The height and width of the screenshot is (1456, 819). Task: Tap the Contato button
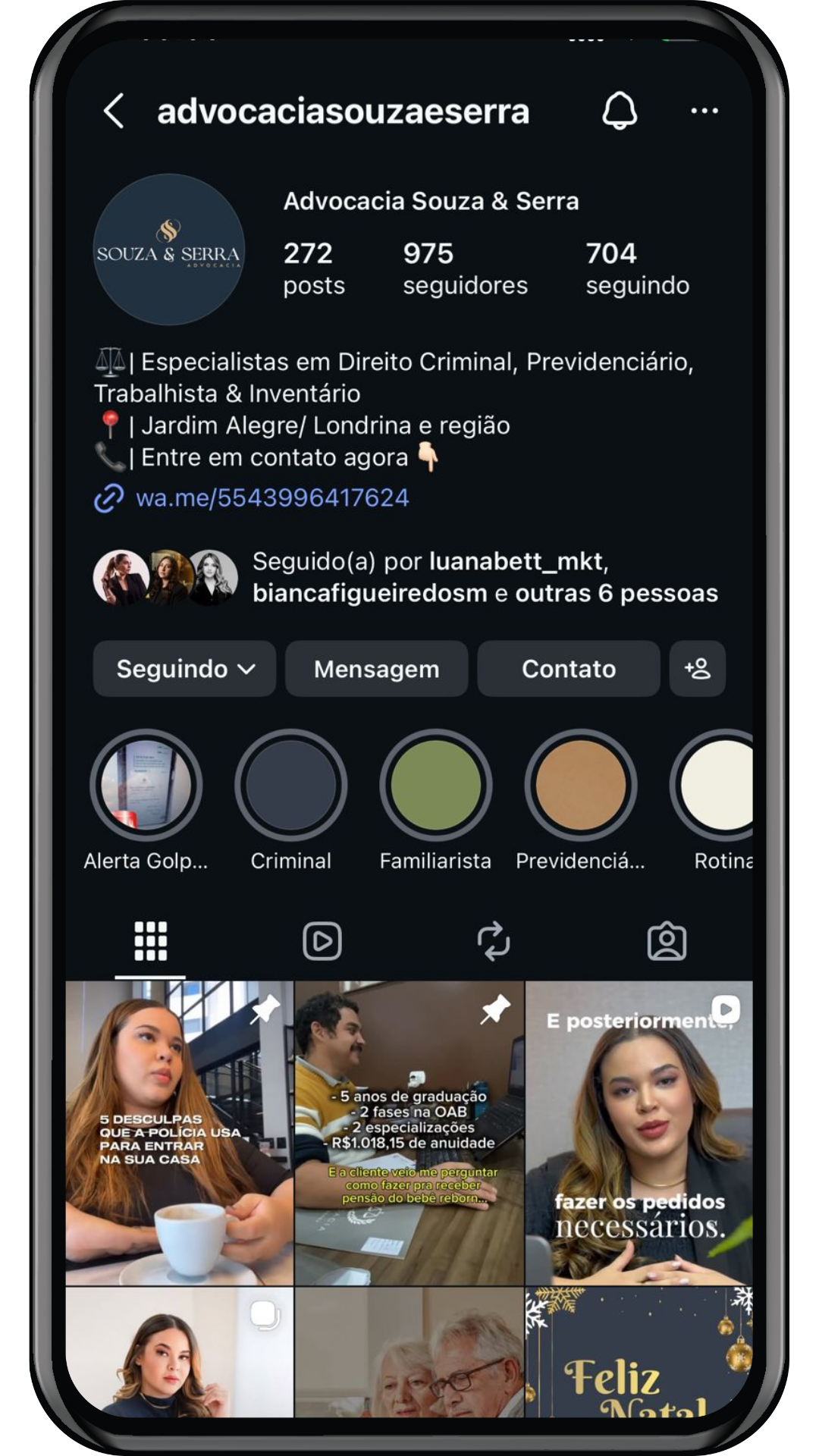pyautogui.click(x=568, y=669)
